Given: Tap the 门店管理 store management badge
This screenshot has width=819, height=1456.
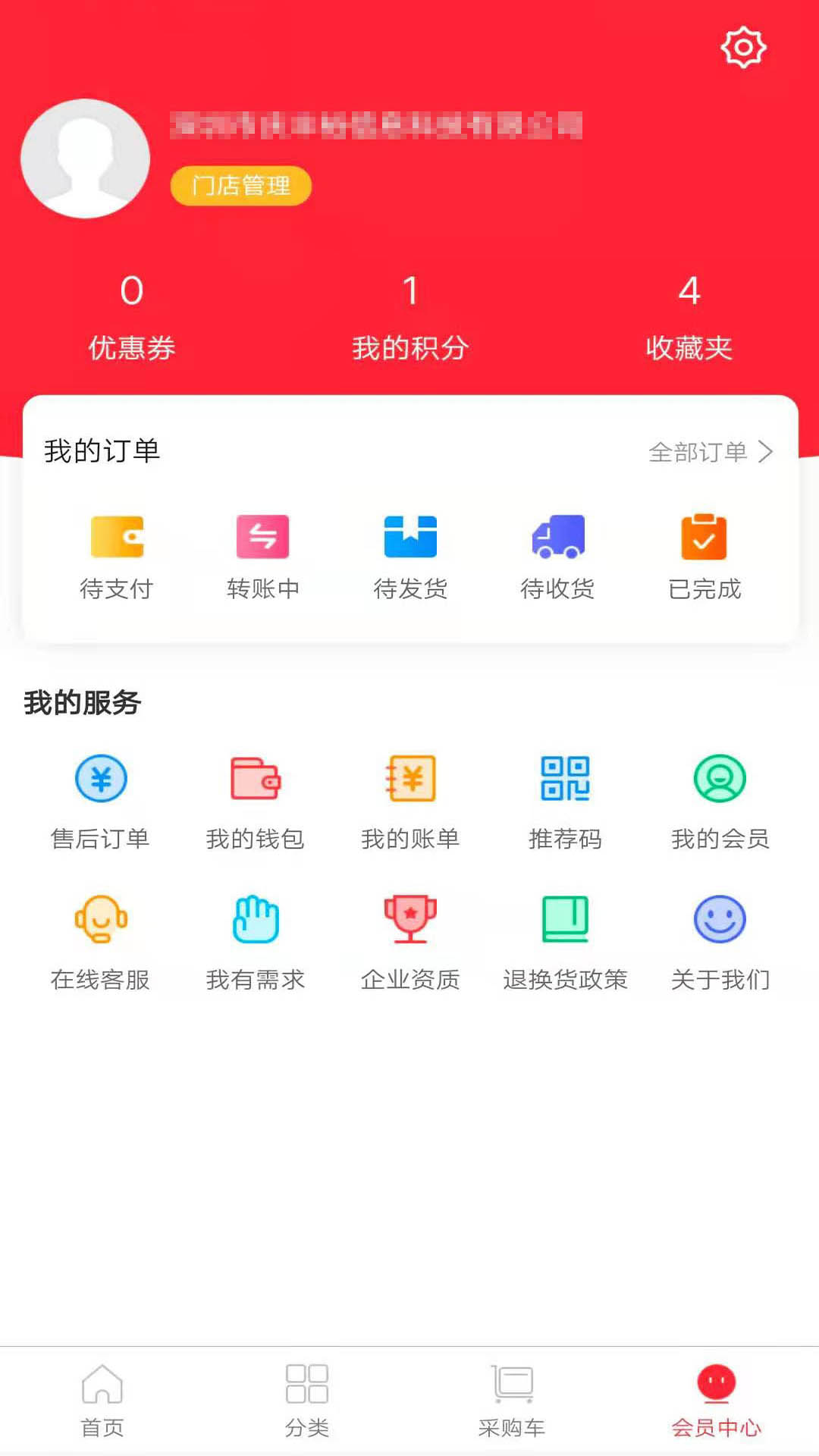Looking at the screenshot, I should (240, 184).
